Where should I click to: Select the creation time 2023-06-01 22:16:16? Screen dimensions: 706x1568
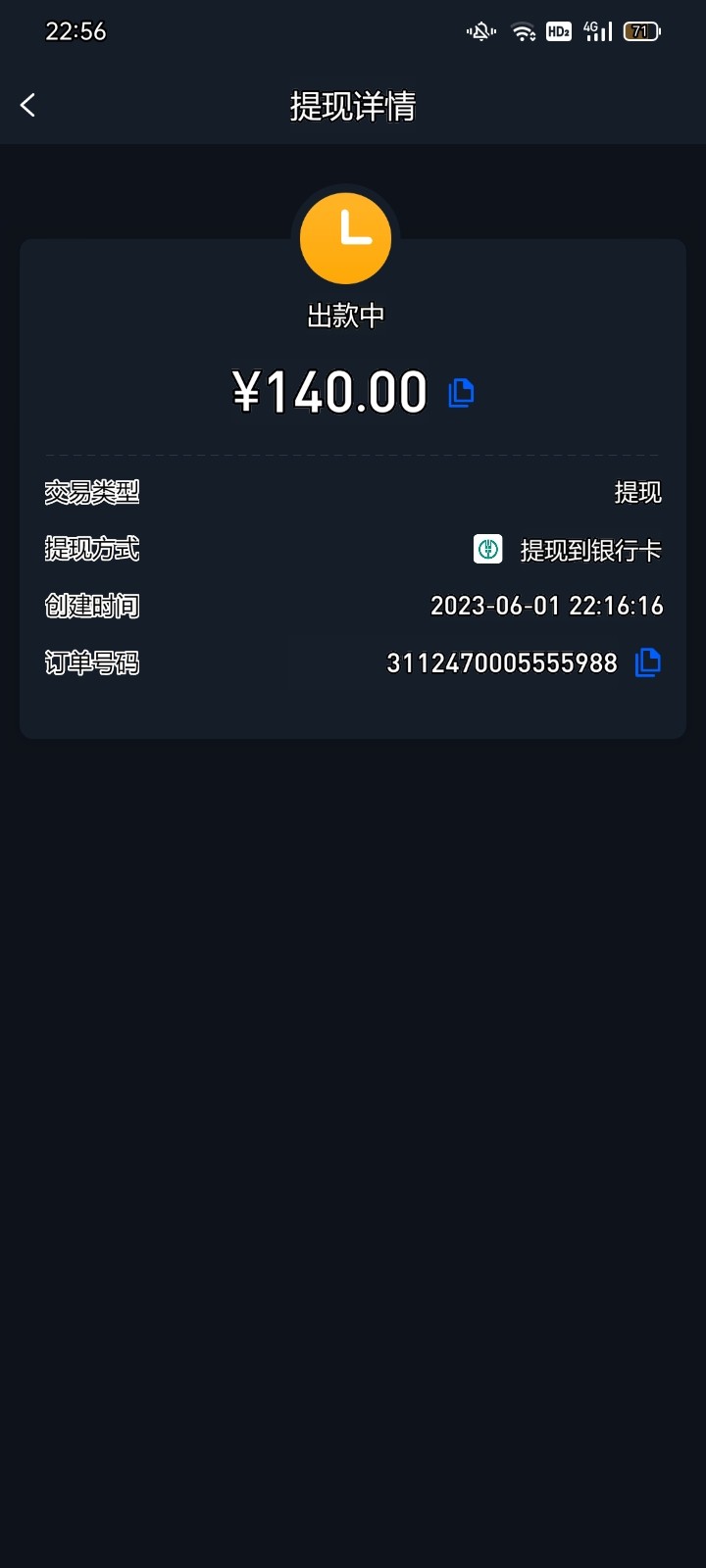point(546,606)
